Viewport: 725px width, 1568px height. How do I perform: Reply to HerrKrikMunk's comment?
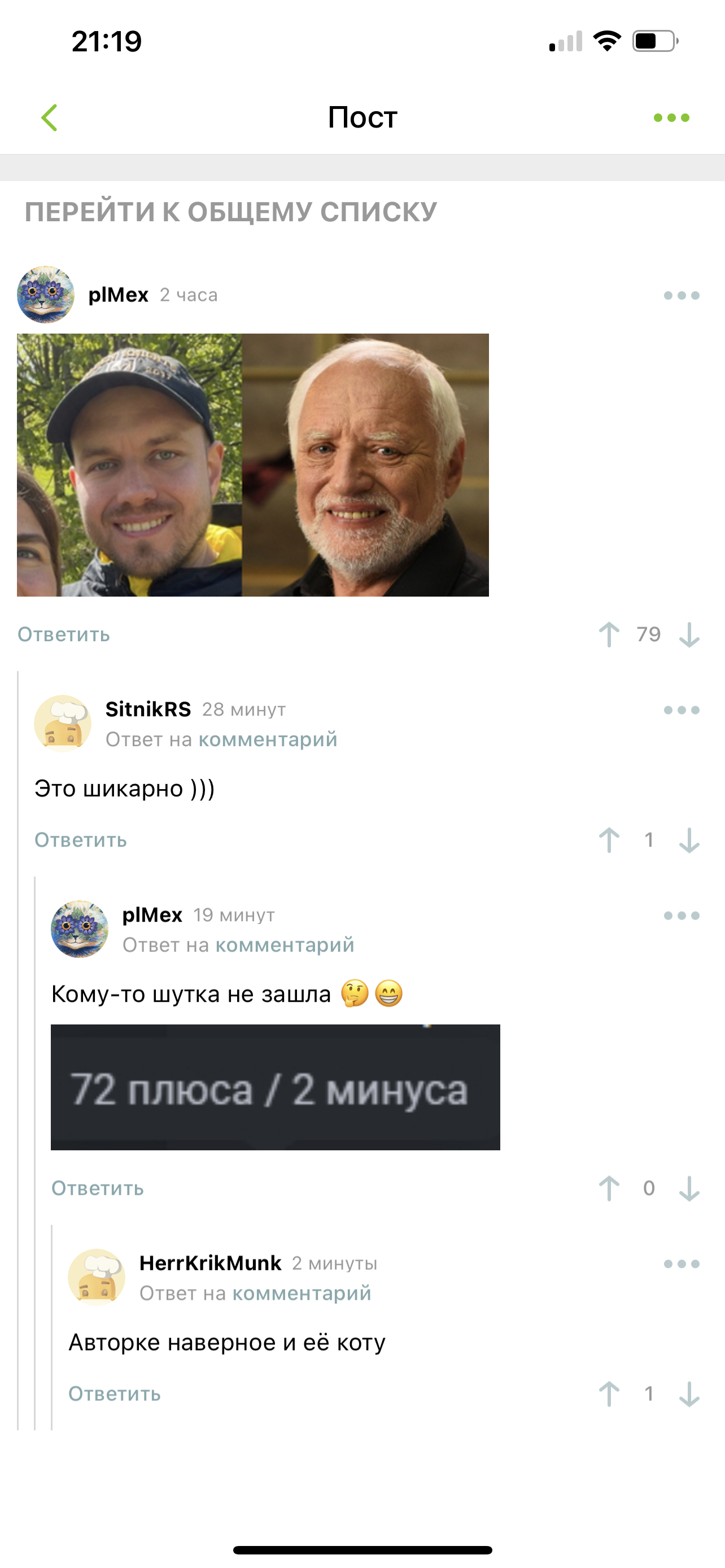115,1394
